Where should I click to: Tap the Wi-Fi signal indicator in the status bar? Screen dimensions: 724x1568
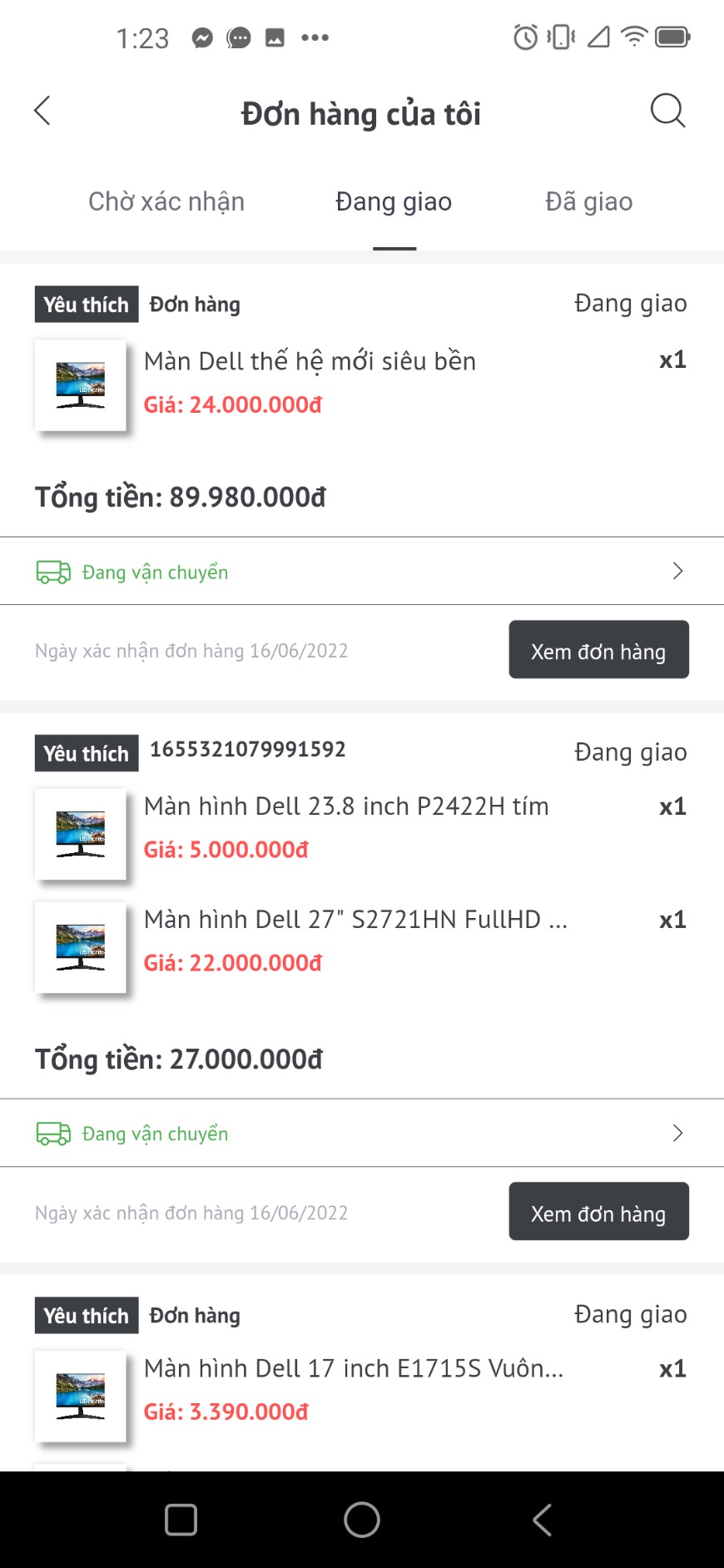pyautogui.click(x=634, y=37)
